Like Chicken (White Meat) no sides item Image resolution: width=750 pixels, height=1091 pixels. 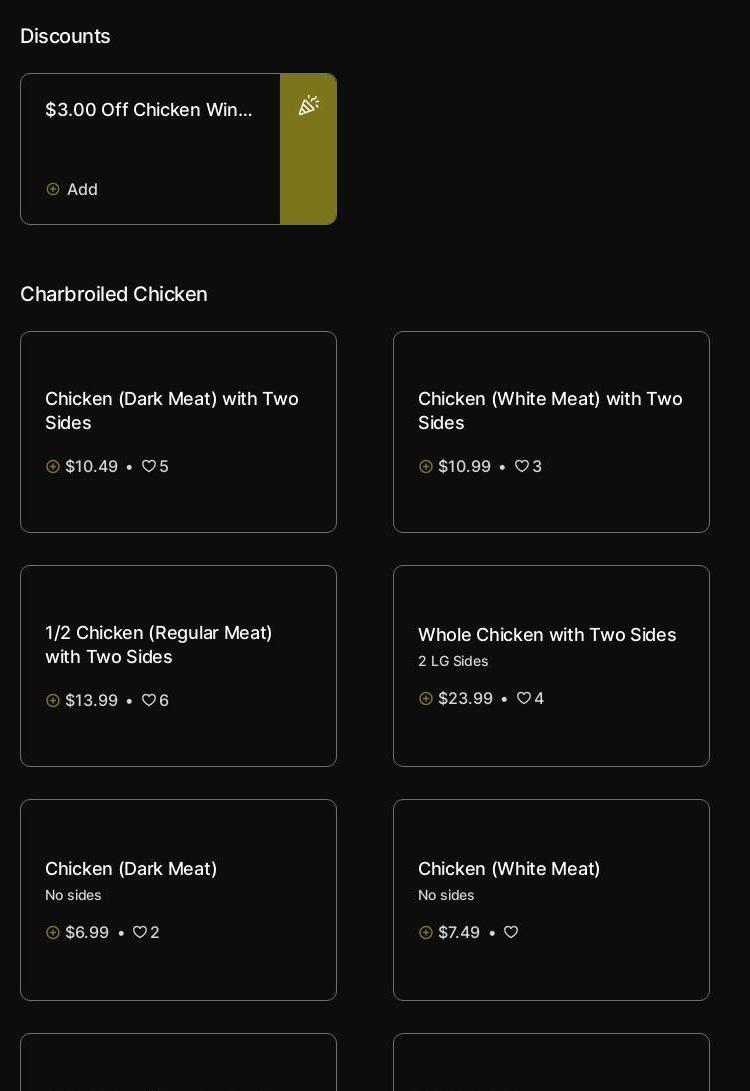tap(511, 932)
